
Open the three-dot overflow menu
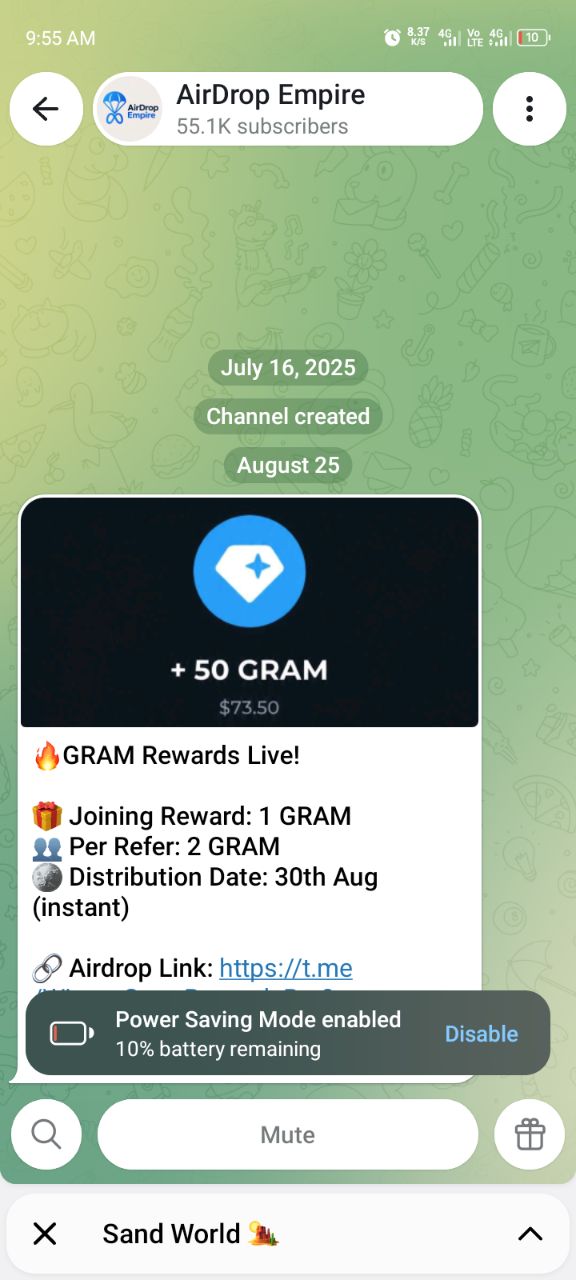coord(529,109)
